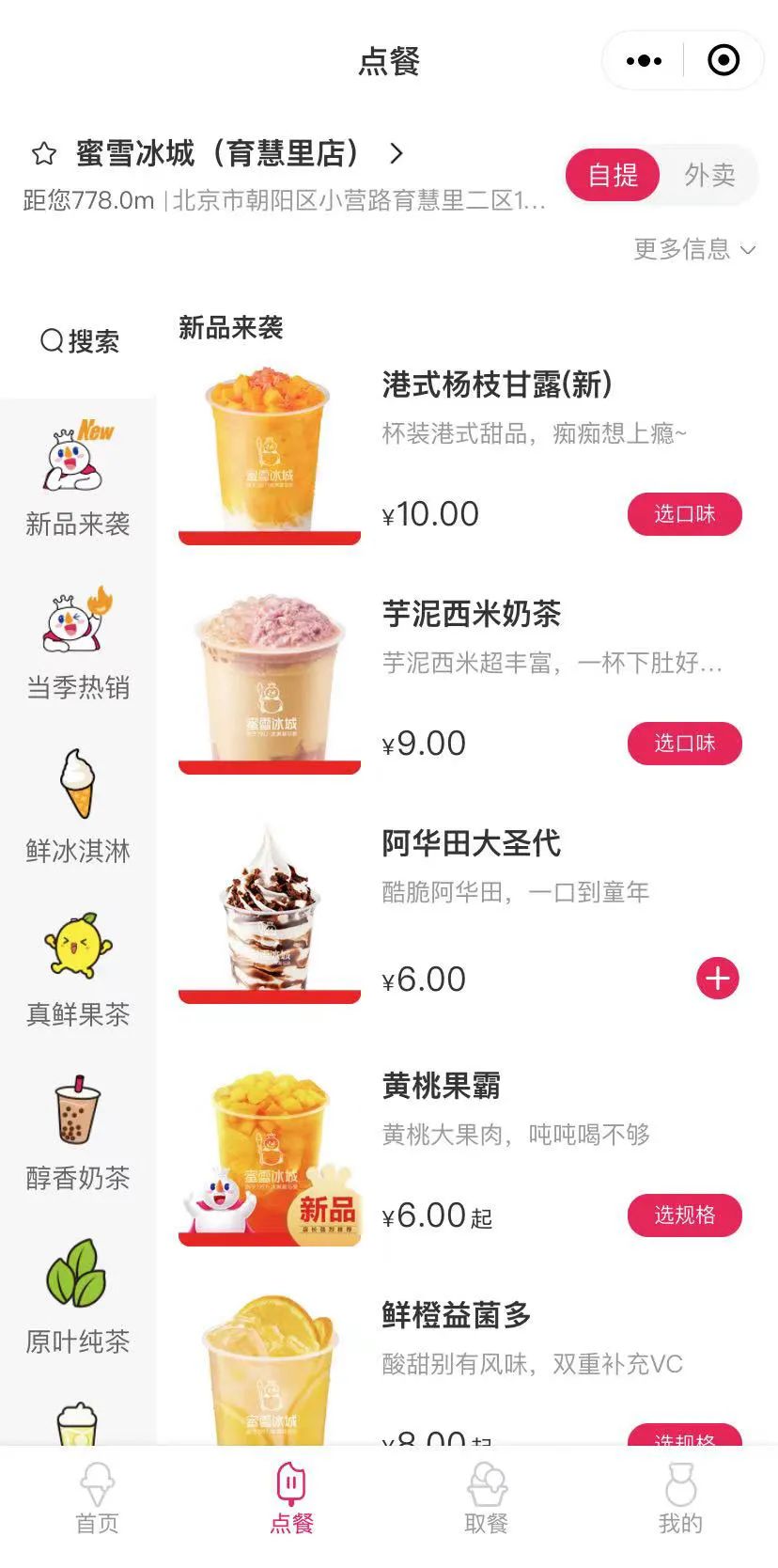The width and height of the screenshot is (778, 1568).
Task: Choose flavor for 港式杨枝甘露(新)
Action: pos(684,514)
